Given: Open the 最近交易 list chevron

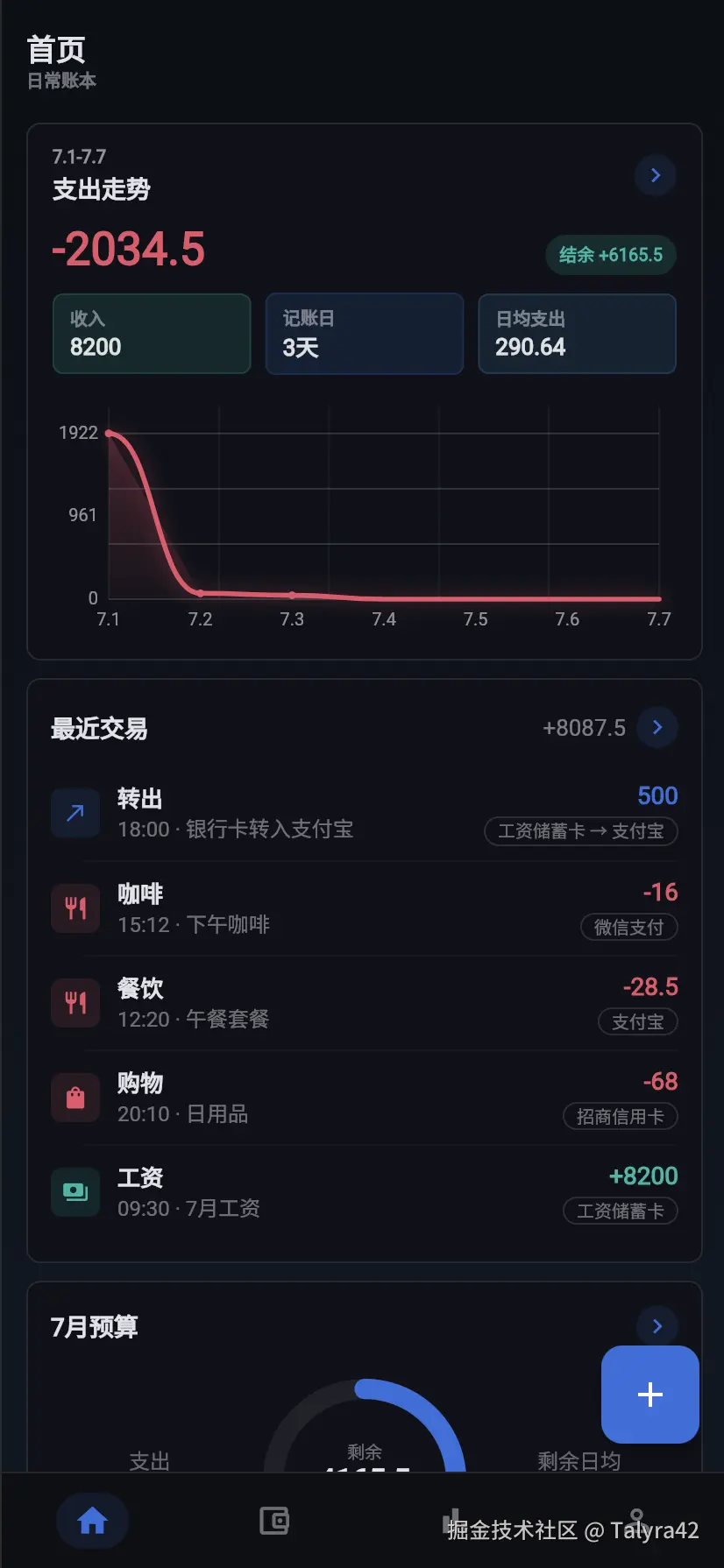Looking at the screenshot, I should tap(657, 727).
